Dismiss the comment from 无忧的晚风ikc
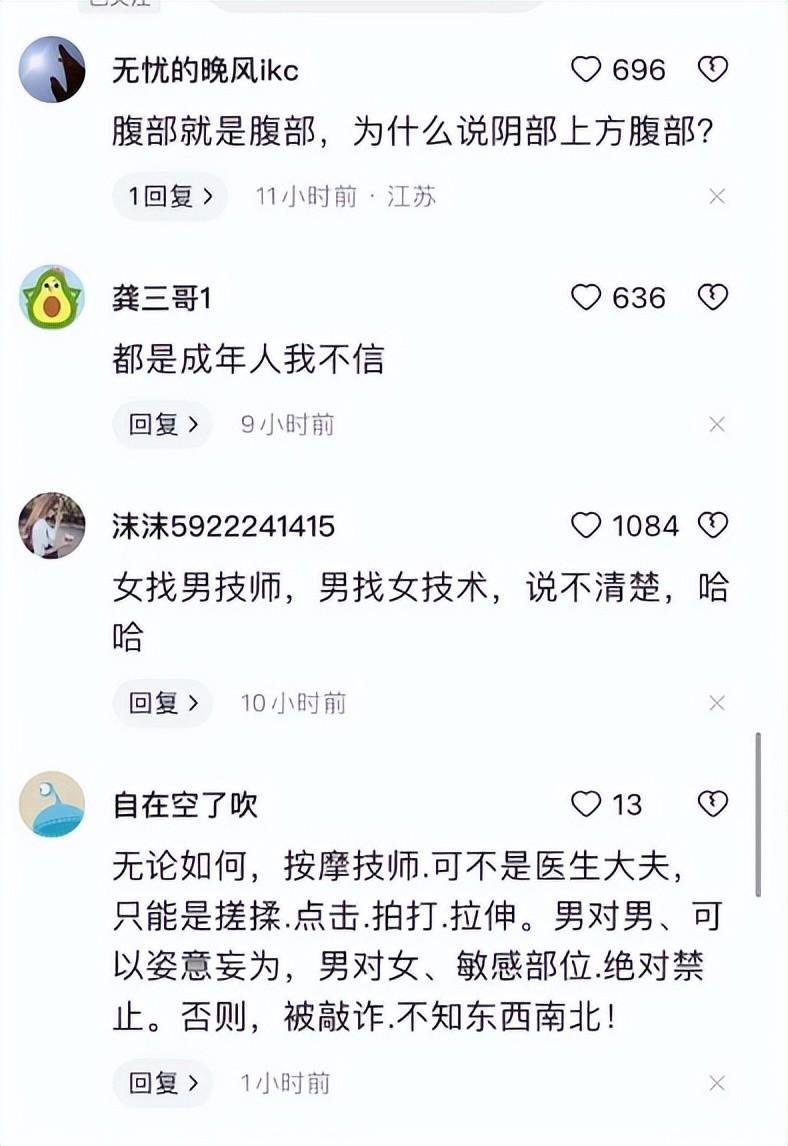The image size is (788, 1146). (716, 197)
